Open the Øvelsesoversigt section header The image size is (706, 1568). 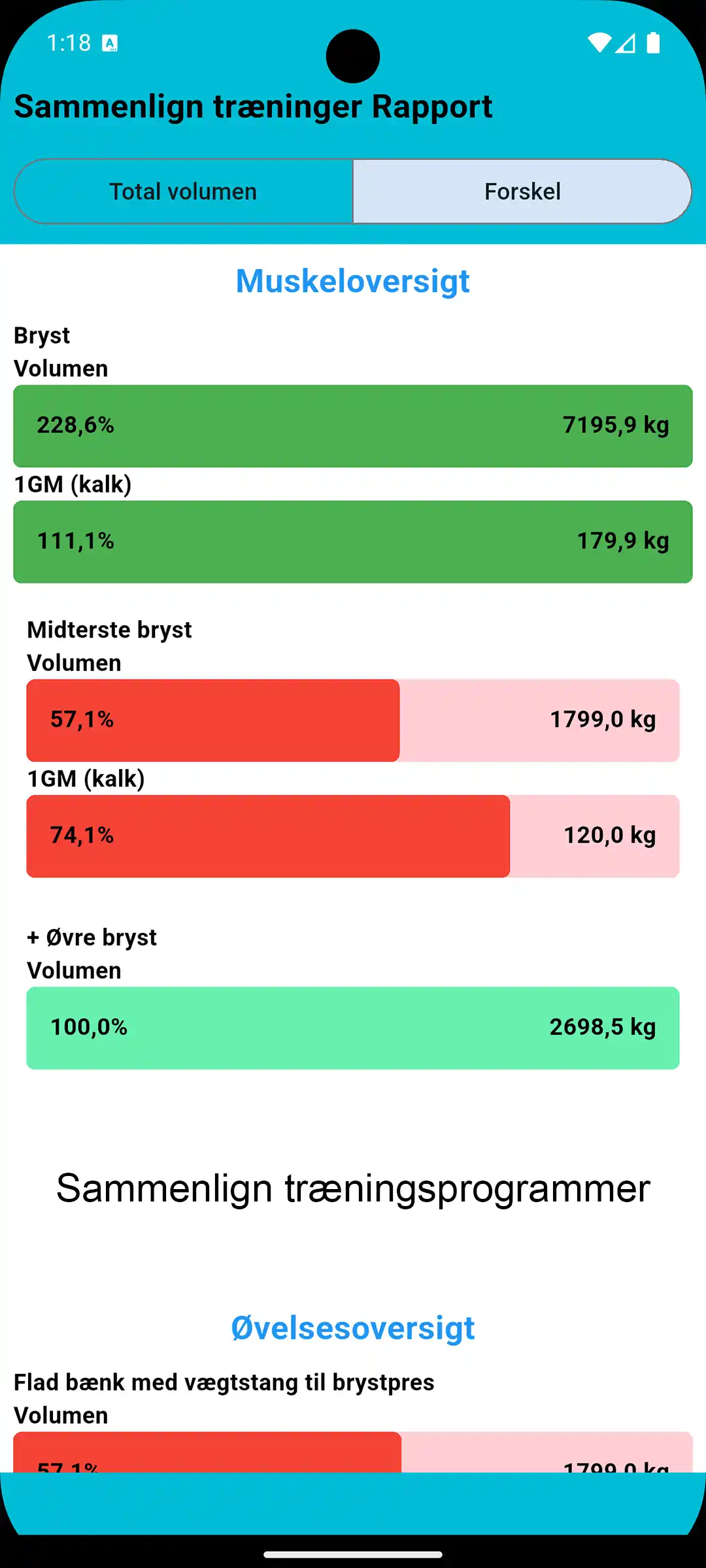(352, 1328)
